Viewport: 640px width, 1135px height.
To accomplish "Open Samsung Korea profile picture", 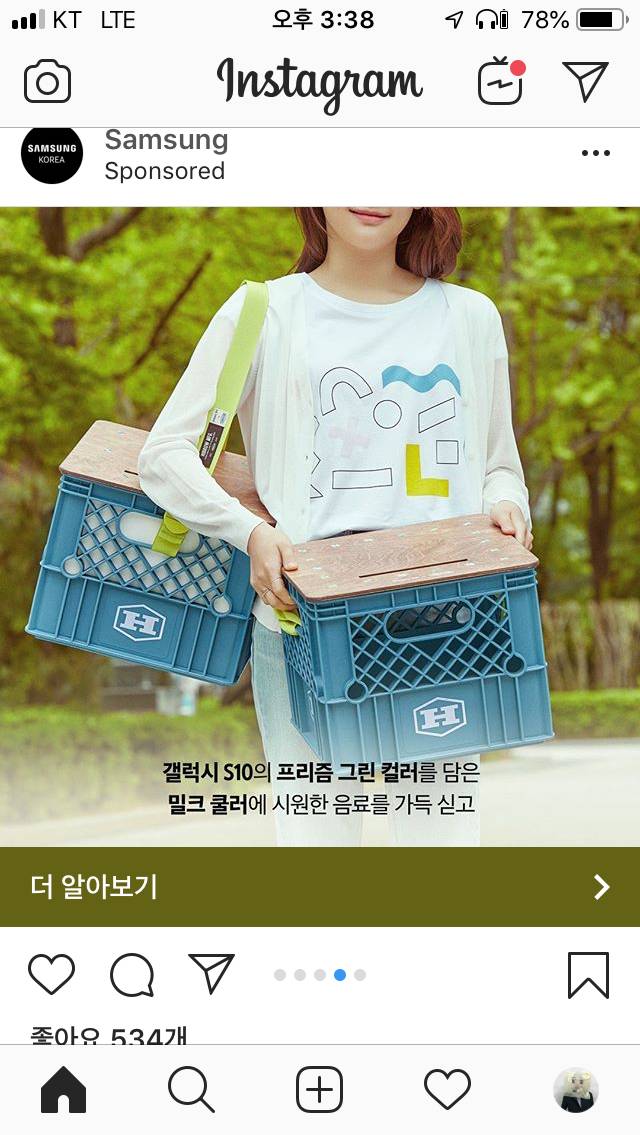I will point(52,155).
